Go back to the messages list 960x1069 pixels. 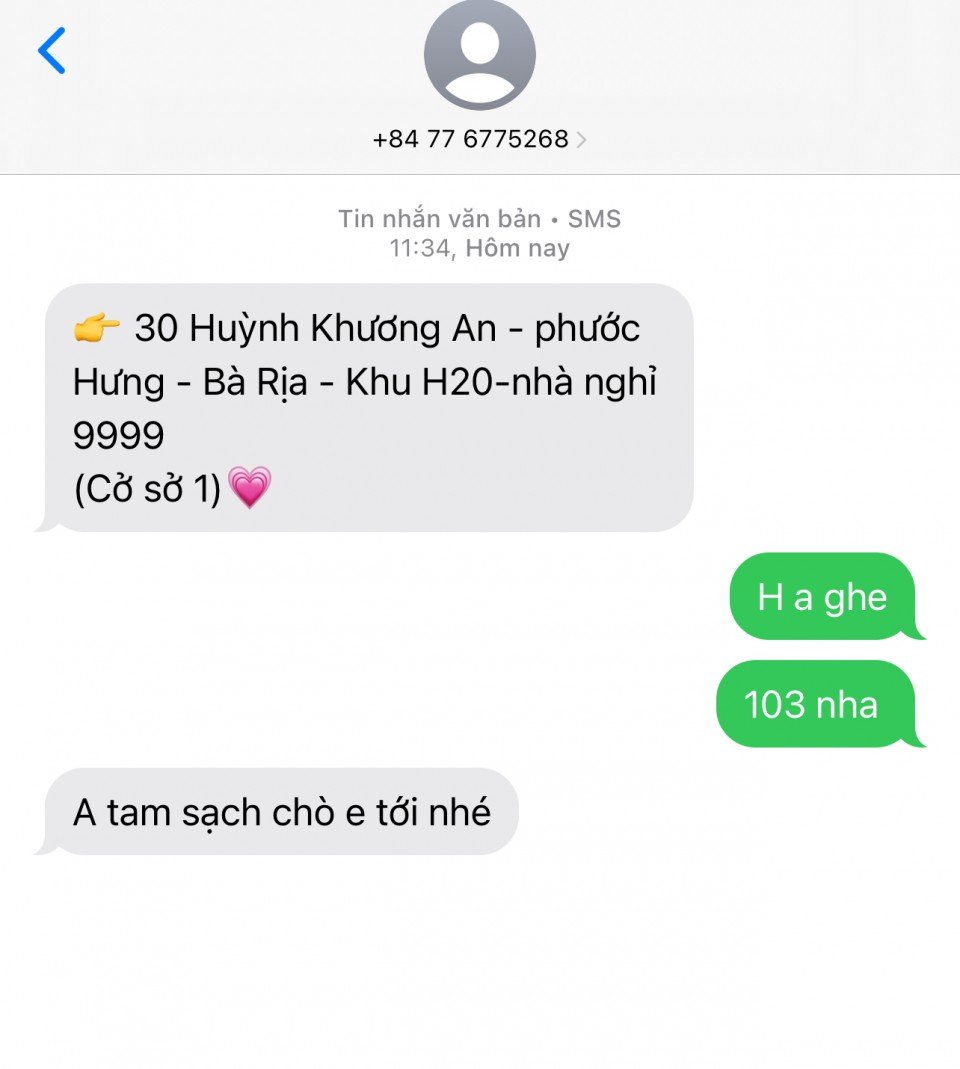click(52, 51)
